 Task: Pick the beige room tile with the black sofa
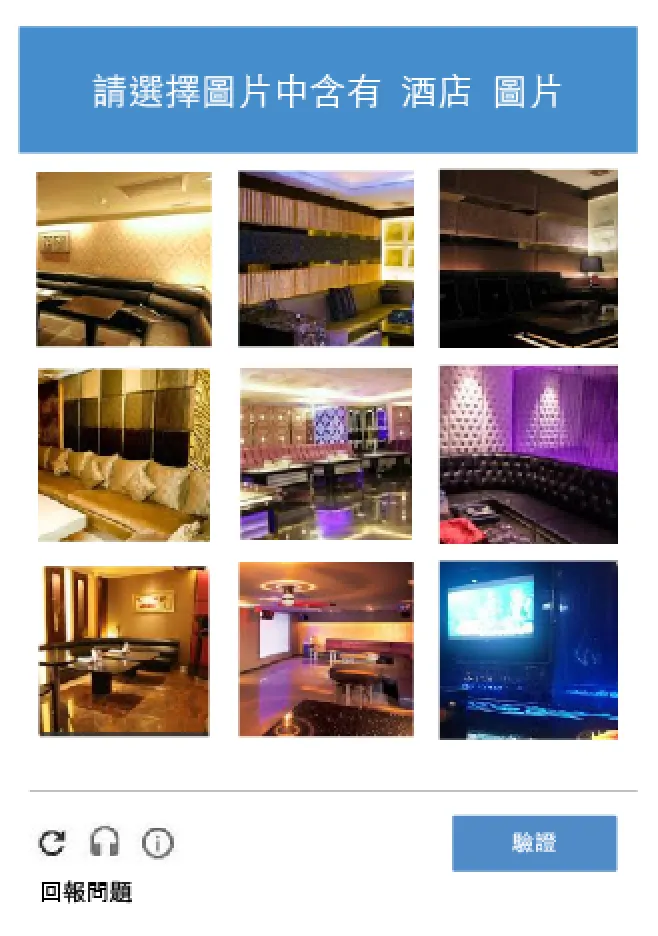[x=124, y=259]
